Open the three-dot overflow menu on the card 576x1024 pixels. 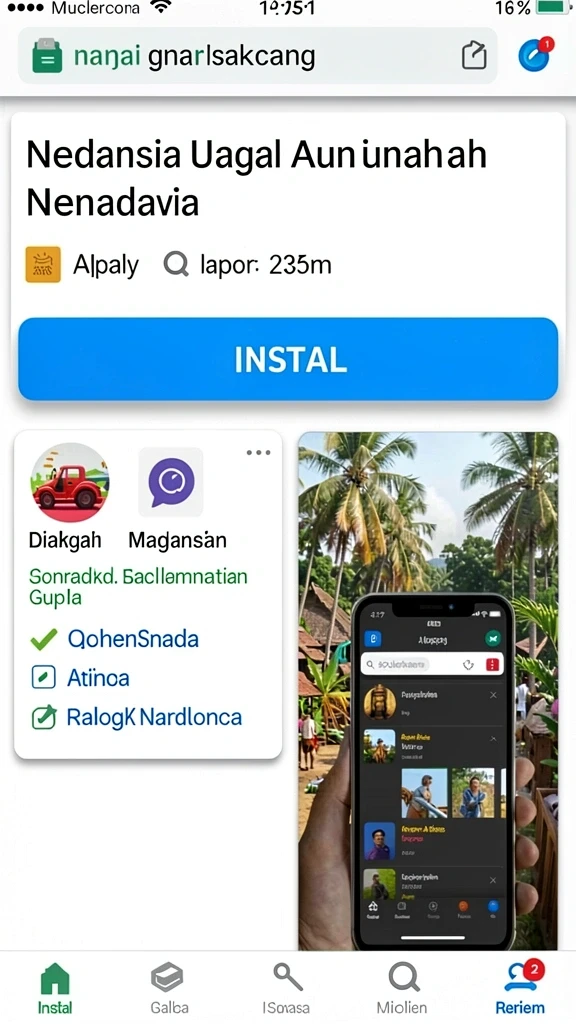pyautogui.click(x=259, y=453)
